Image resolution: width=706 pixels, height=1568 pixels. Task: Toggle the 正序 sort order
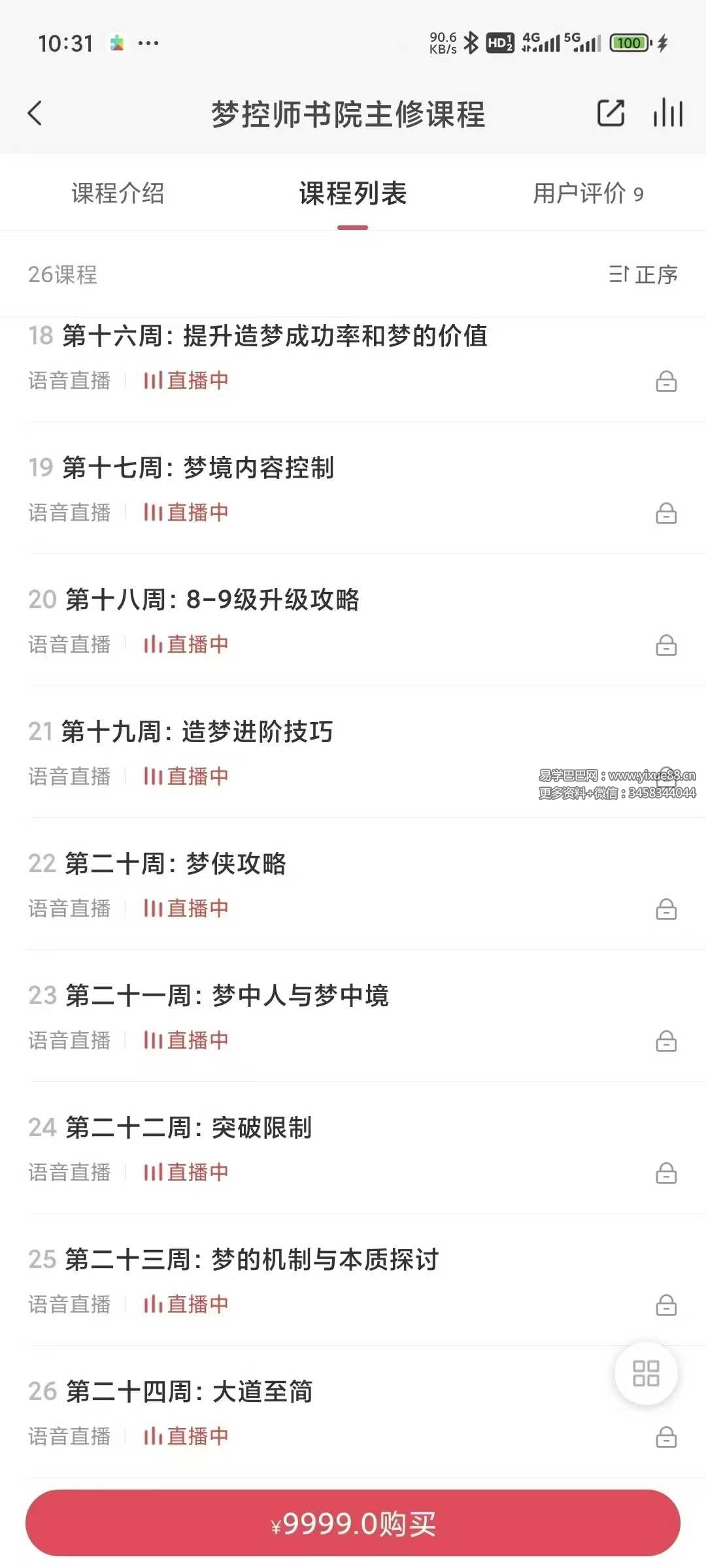point(643,274)
